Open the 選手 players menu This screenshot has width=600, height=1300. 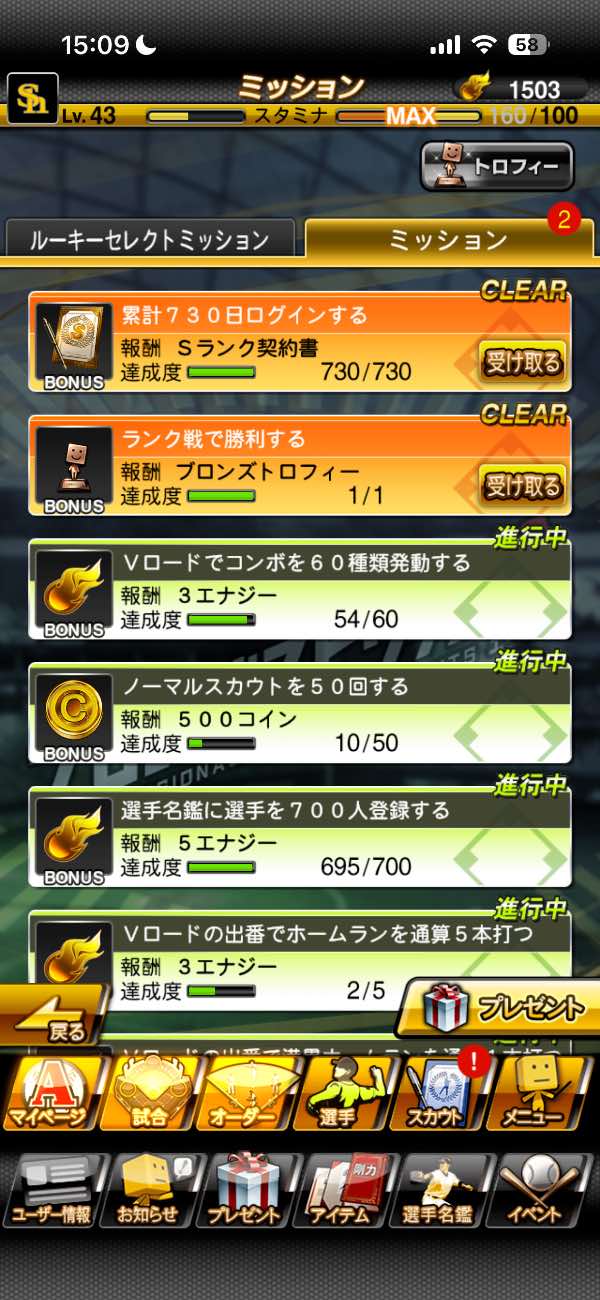click(x=343, y=1093)
